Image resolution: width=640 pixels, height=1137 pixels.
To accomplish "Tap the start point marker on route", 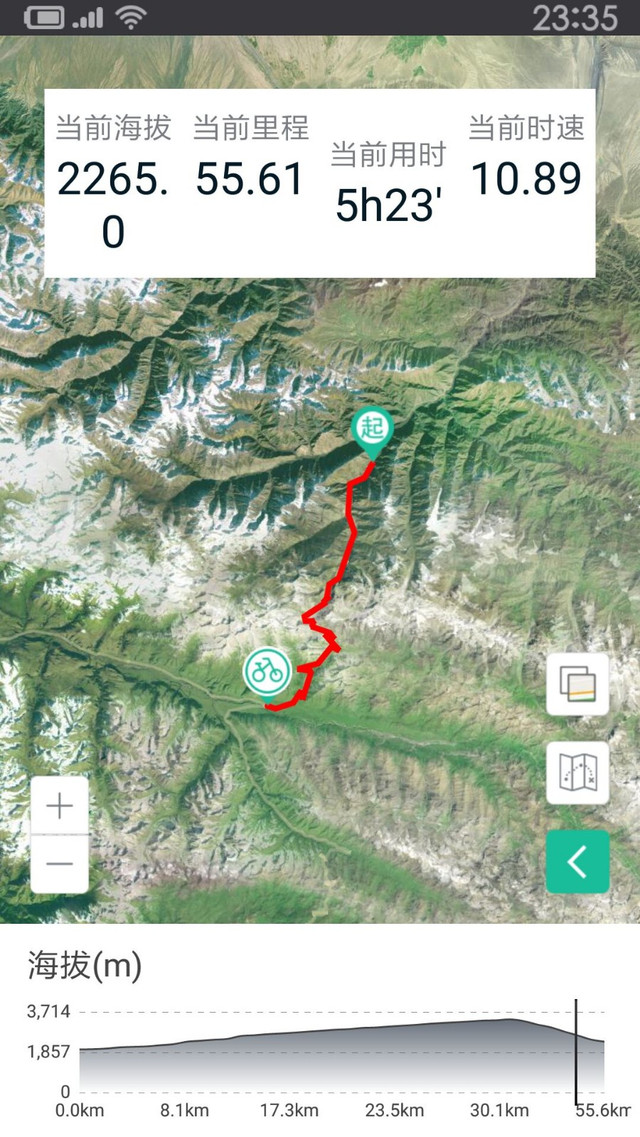I will coord(373,434).
